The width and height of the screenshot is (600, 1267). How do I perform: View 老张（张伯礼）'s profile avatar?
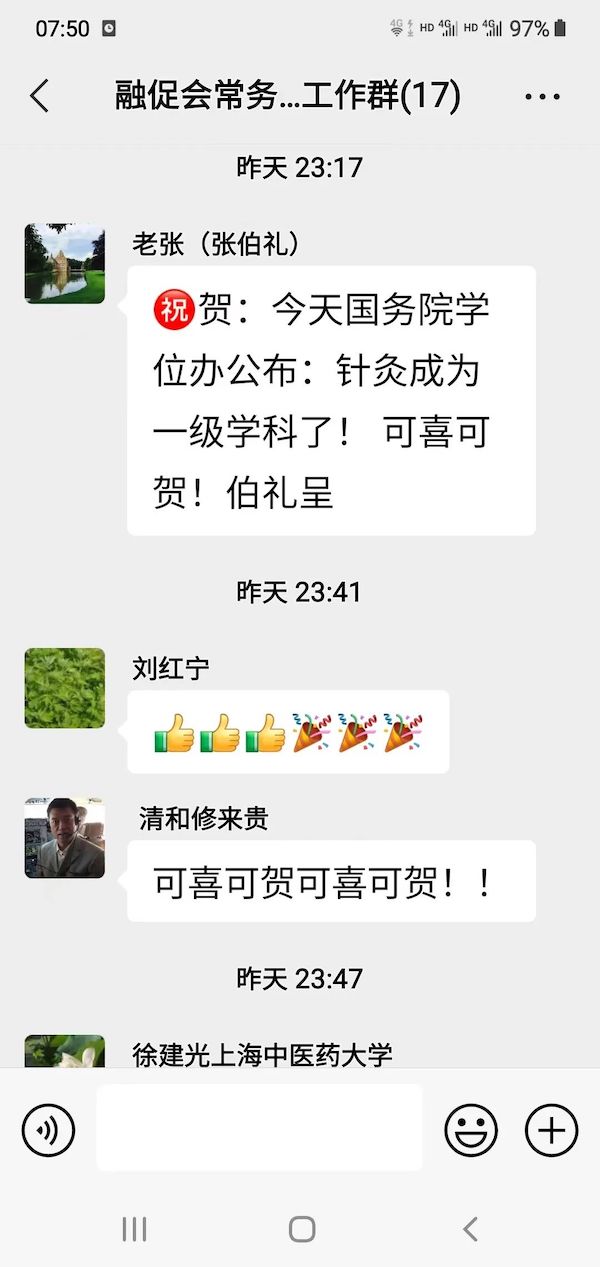point(65,264)
